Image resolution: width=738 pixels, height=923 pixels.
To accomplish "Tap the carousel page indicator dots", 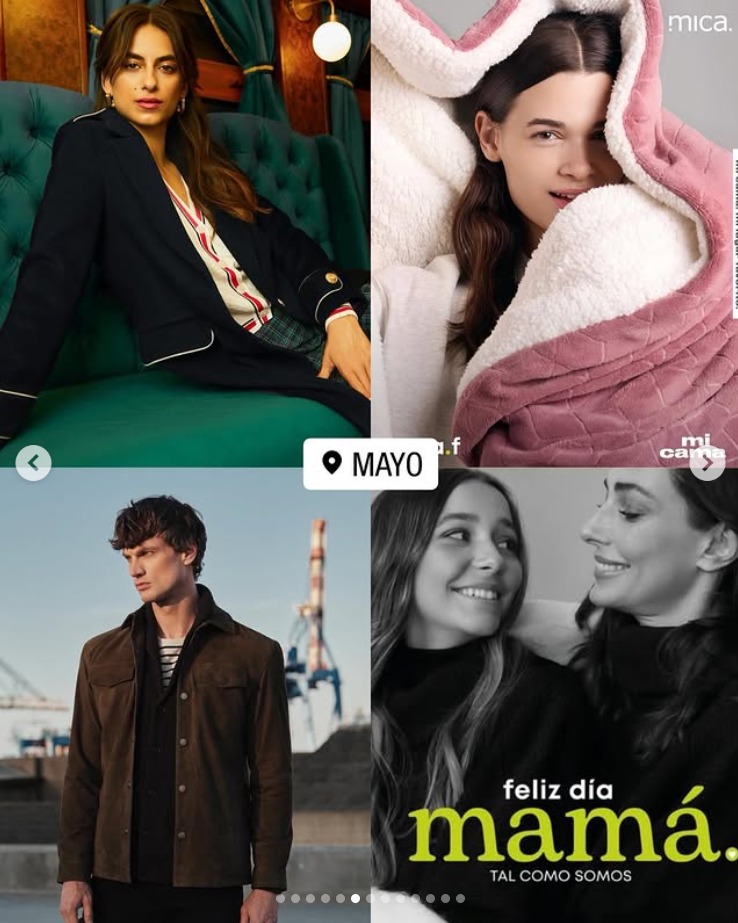I will [370, 898].
